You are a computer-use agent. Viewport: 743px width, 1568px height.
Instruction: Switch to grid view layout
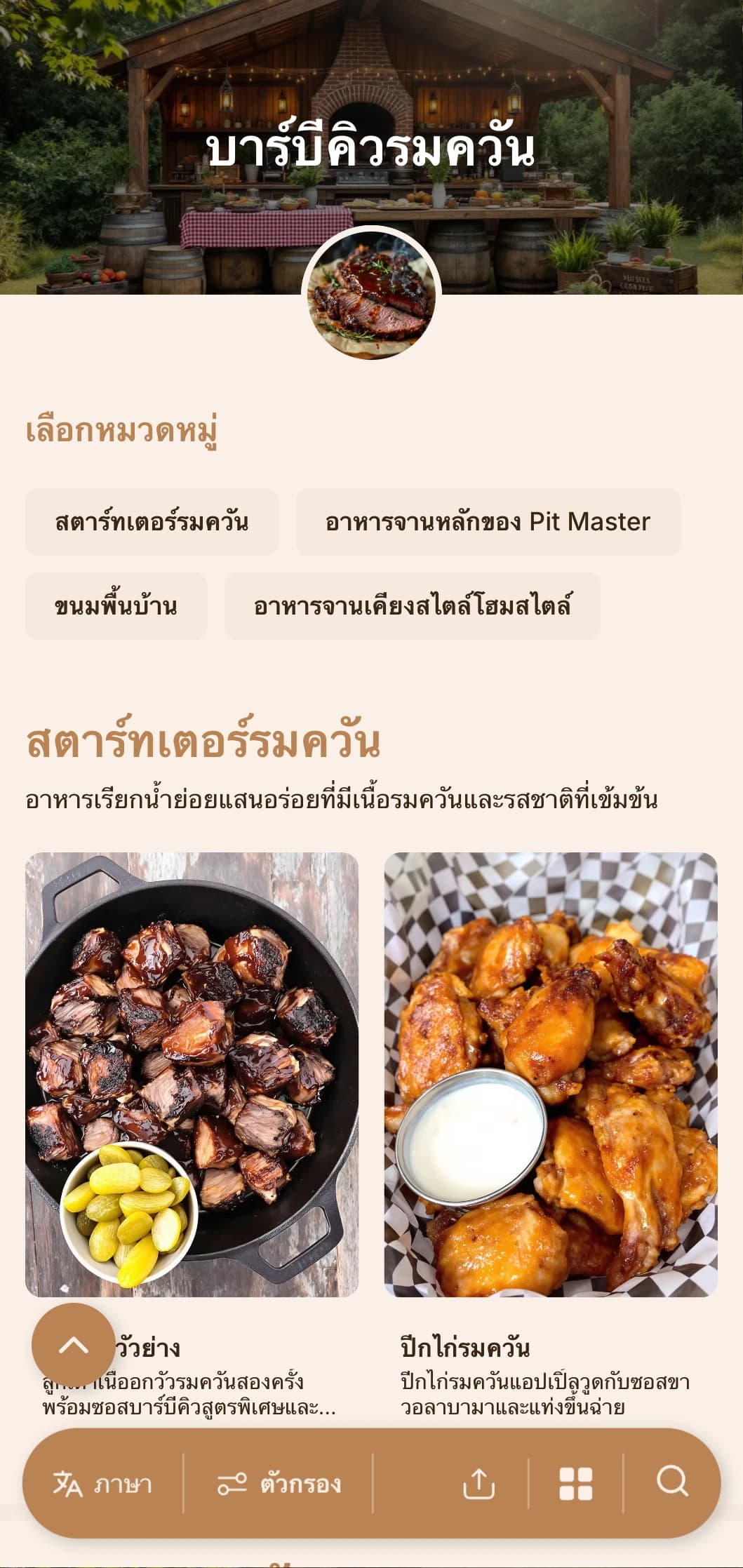tap(575, 1483)
